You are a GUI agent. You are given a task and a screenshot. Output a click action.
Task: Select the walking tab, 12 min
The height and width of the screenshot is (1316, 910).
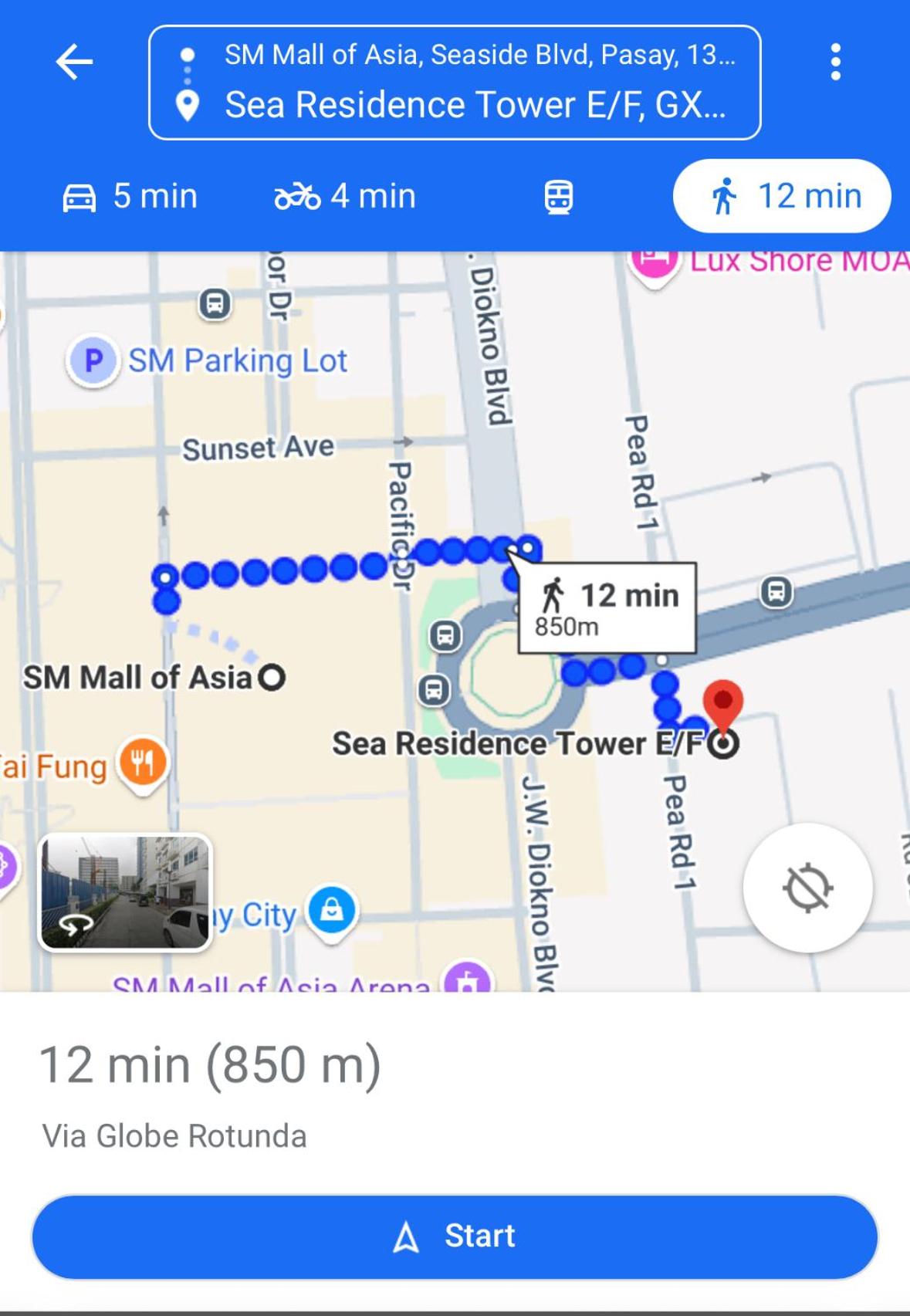[x=782, y=196]
